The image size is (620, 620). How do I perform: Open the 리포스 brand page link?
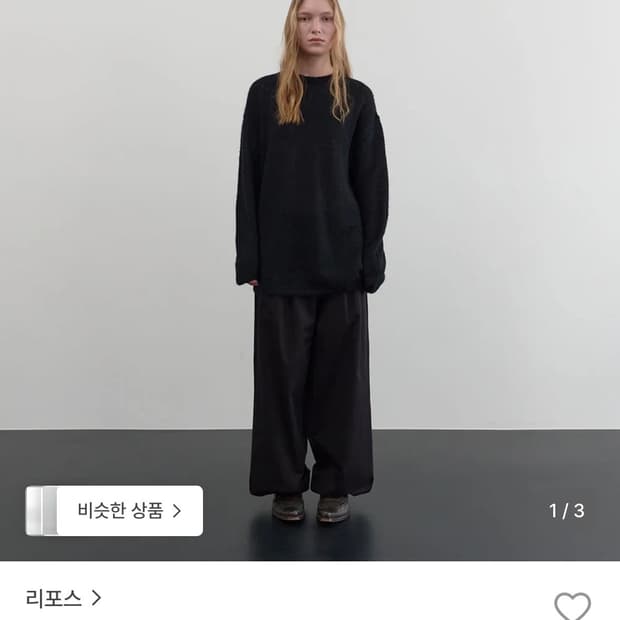tap(64, 598)
